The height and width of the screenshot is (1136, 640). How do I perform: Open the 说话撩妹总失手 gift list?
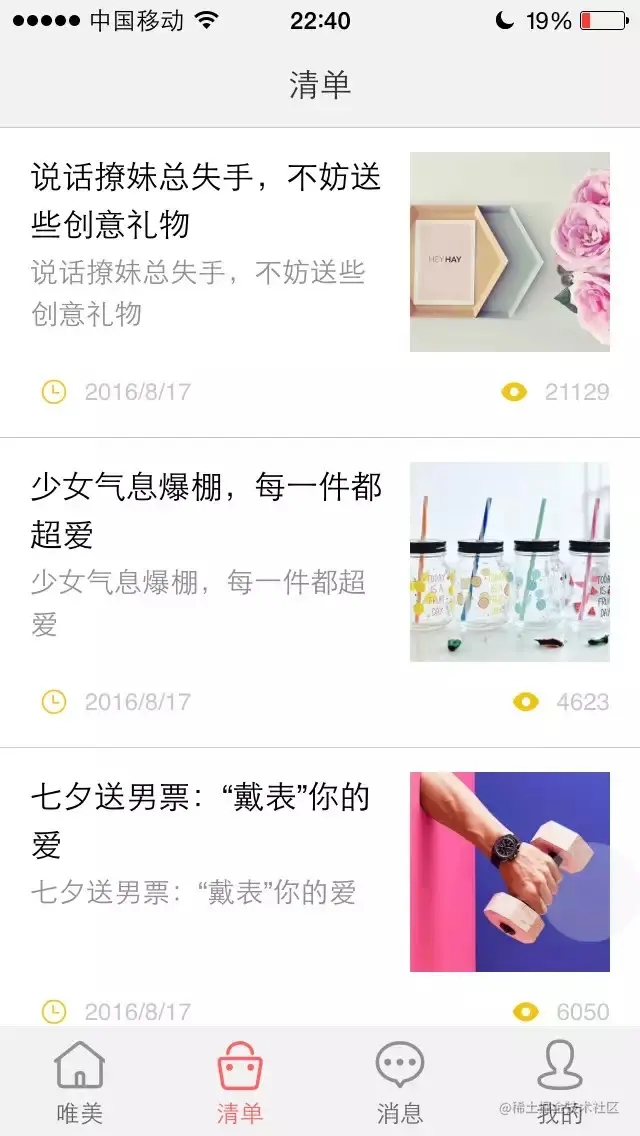[206, 200]
